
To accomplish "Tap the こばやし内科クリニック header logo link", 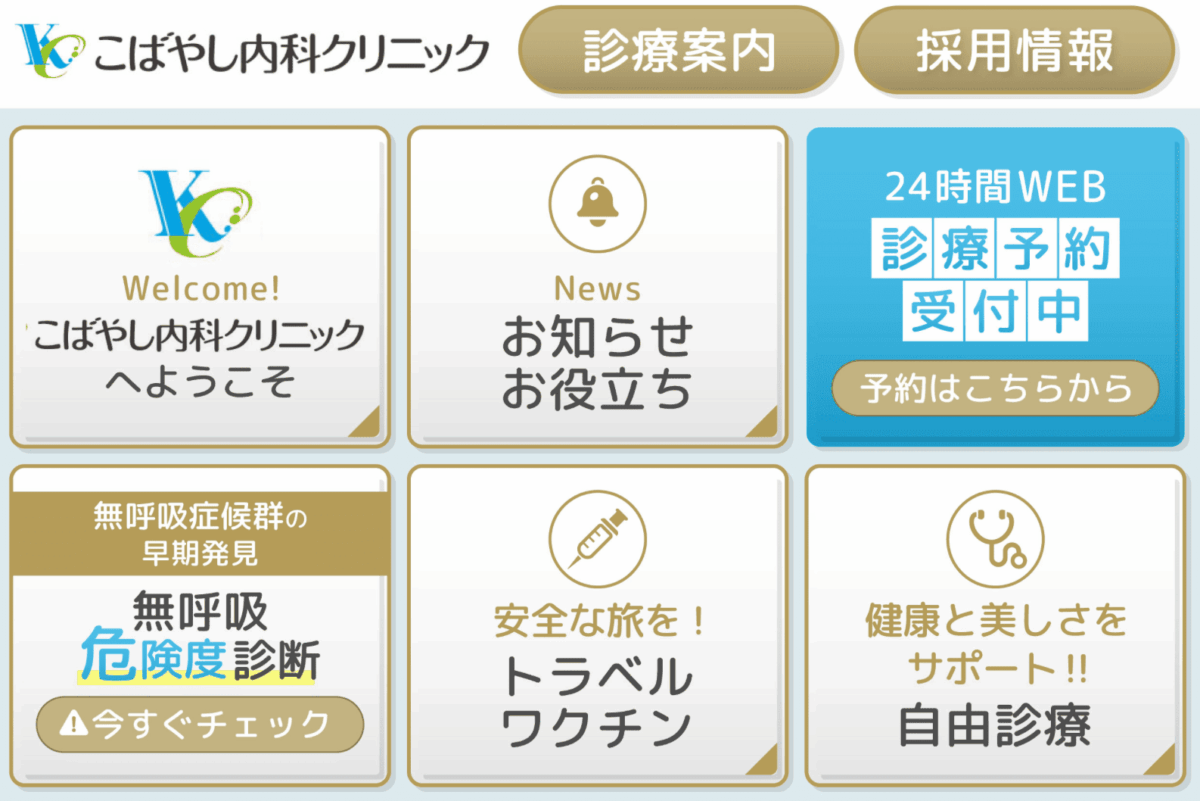I will tap(254, 50).
